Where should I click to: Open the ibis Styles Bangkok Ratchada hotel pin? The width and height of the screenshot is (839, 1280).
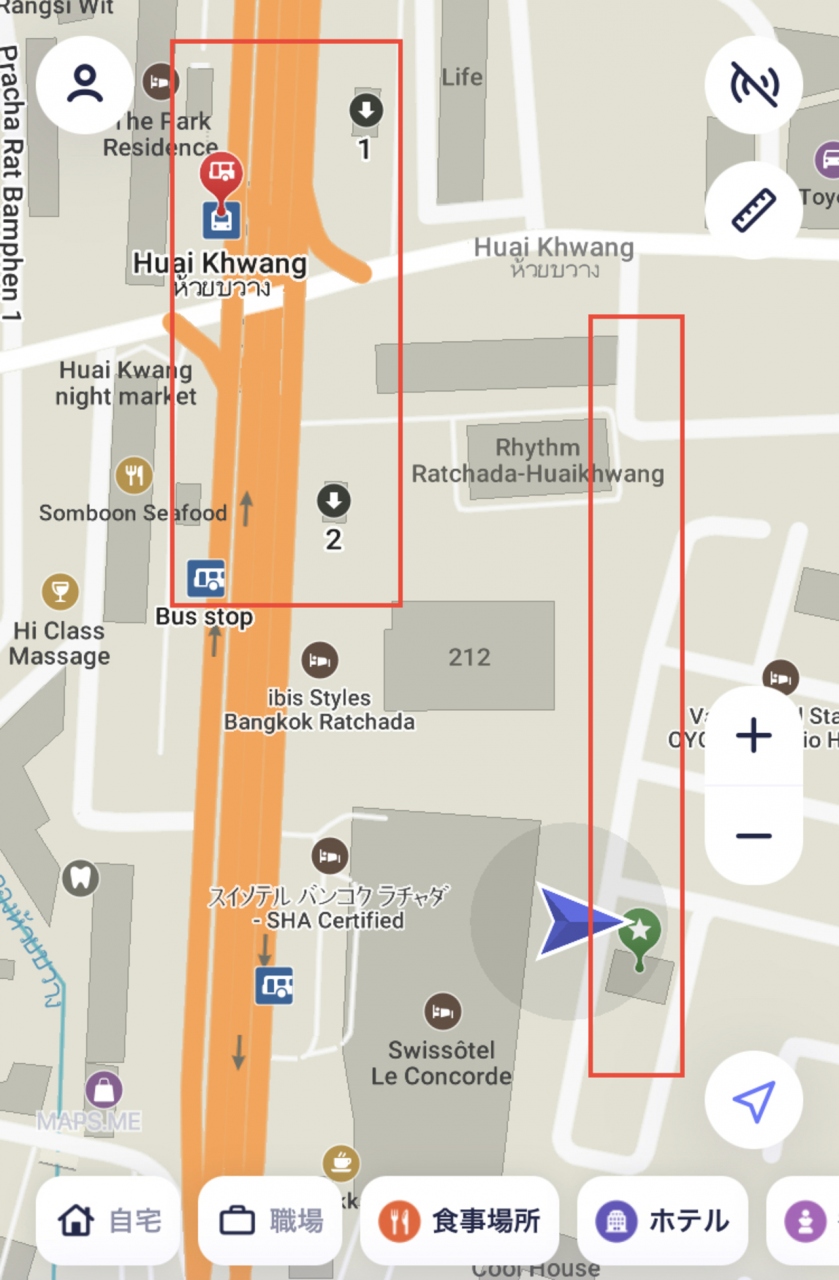319,660
